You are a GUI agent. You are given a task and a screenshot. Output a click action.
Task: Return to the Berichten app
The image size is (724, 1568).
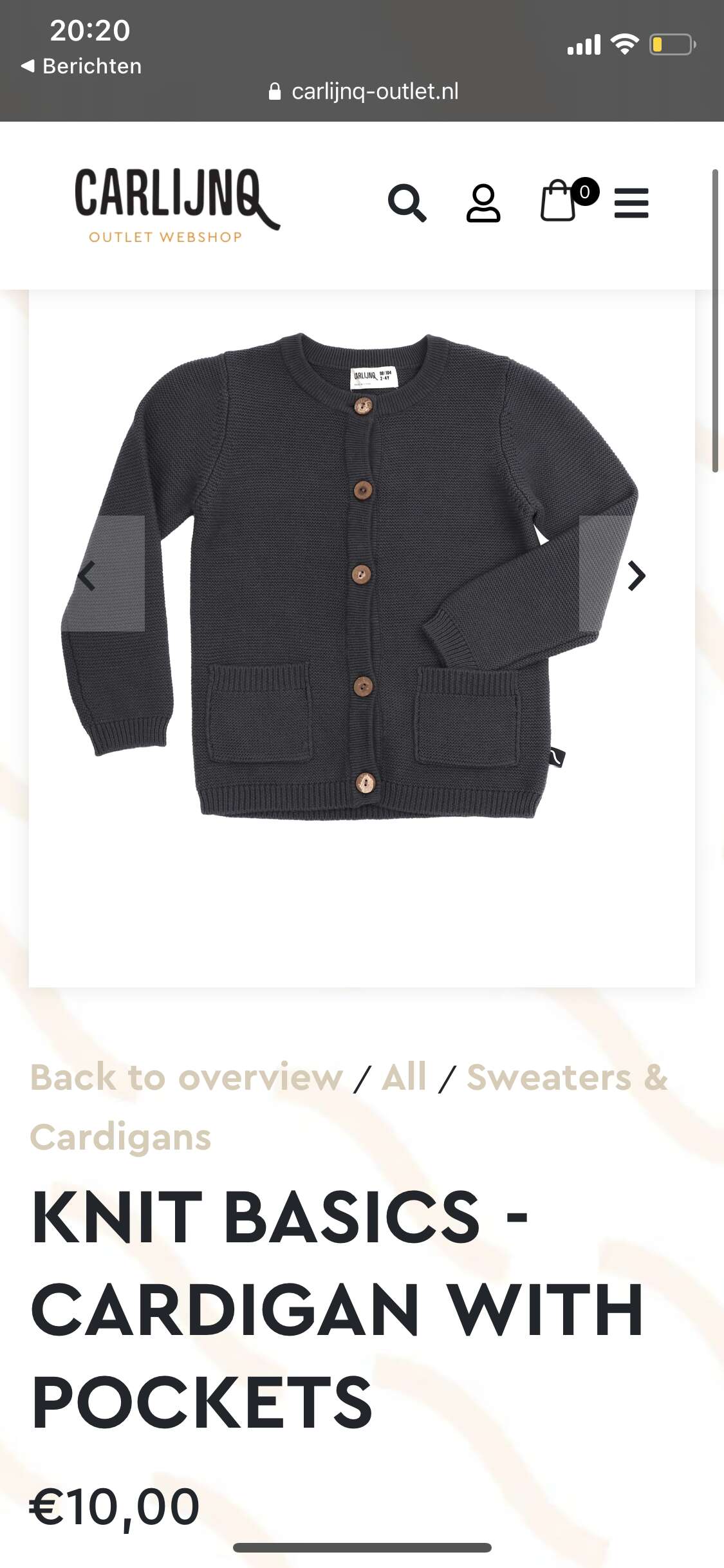point(81,66)
